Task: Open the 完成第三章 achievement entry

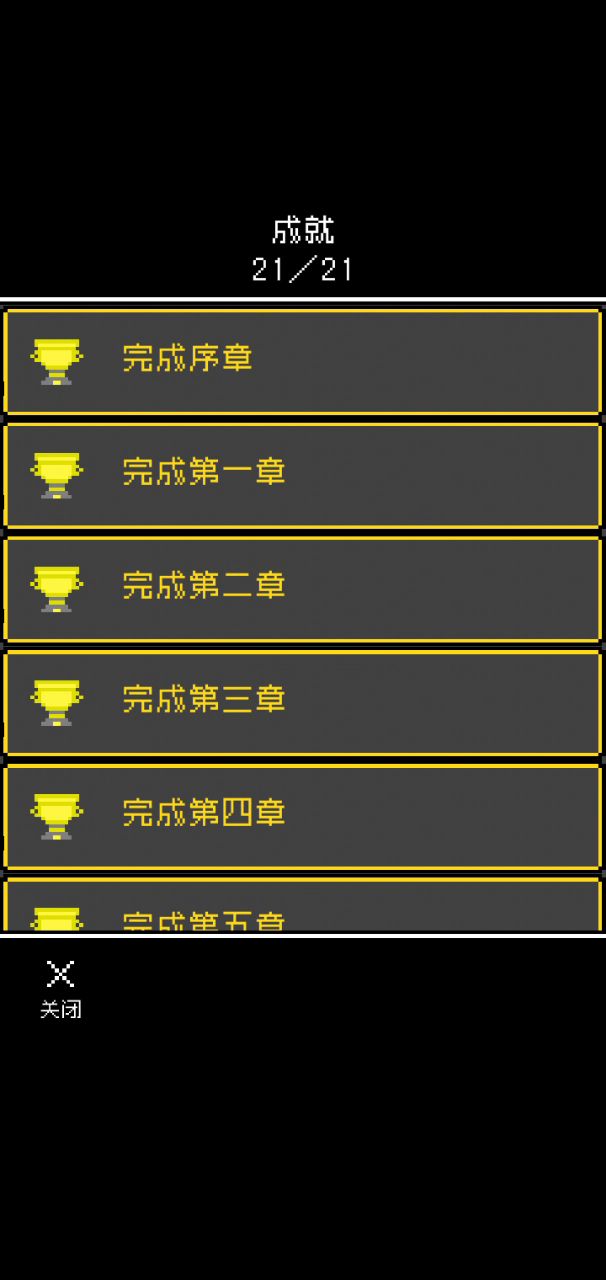Action: pyautogui.click(x=302, y=702)
